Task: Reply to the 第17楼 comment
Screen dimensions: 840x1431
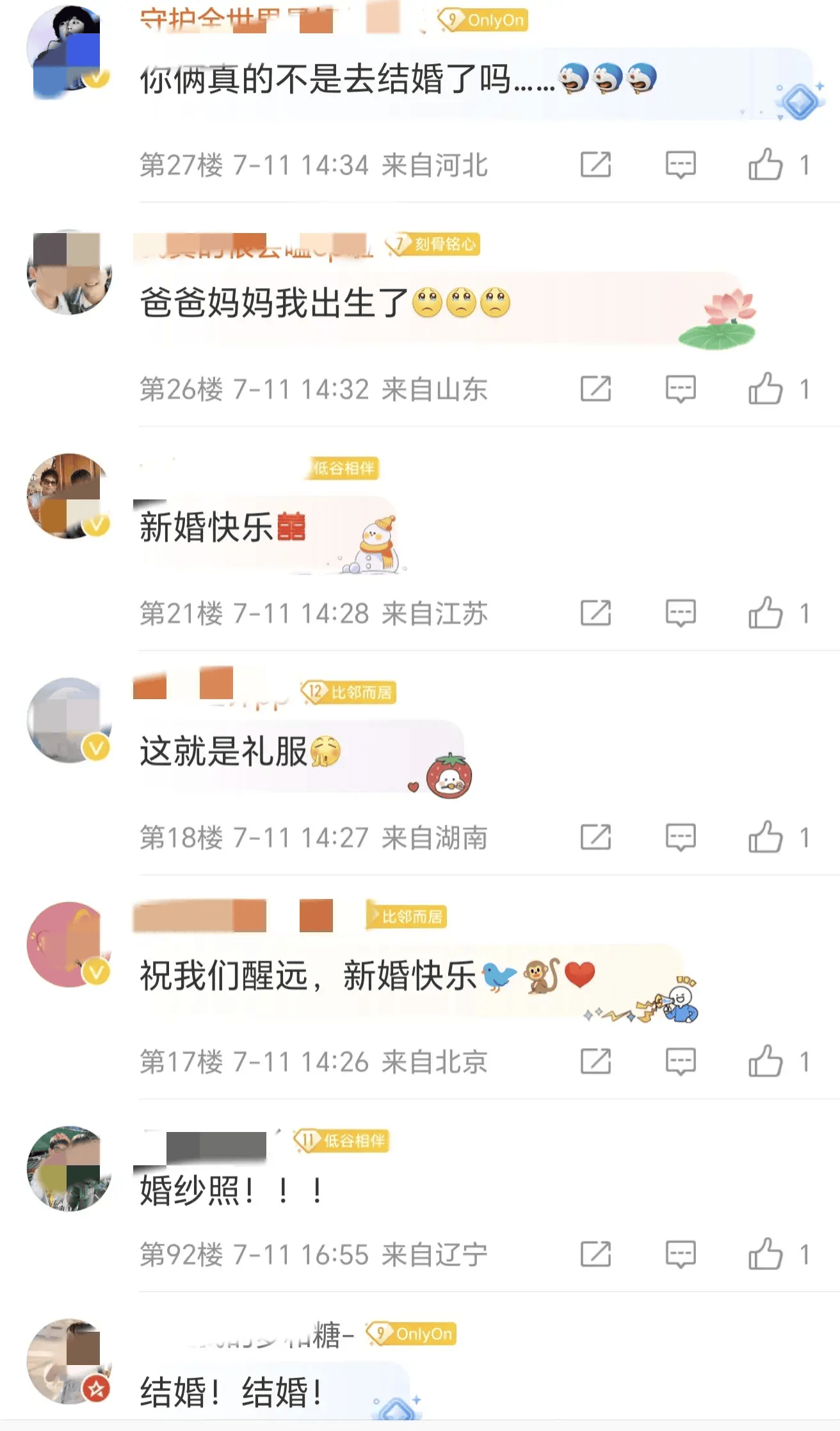Action: 681,1061
